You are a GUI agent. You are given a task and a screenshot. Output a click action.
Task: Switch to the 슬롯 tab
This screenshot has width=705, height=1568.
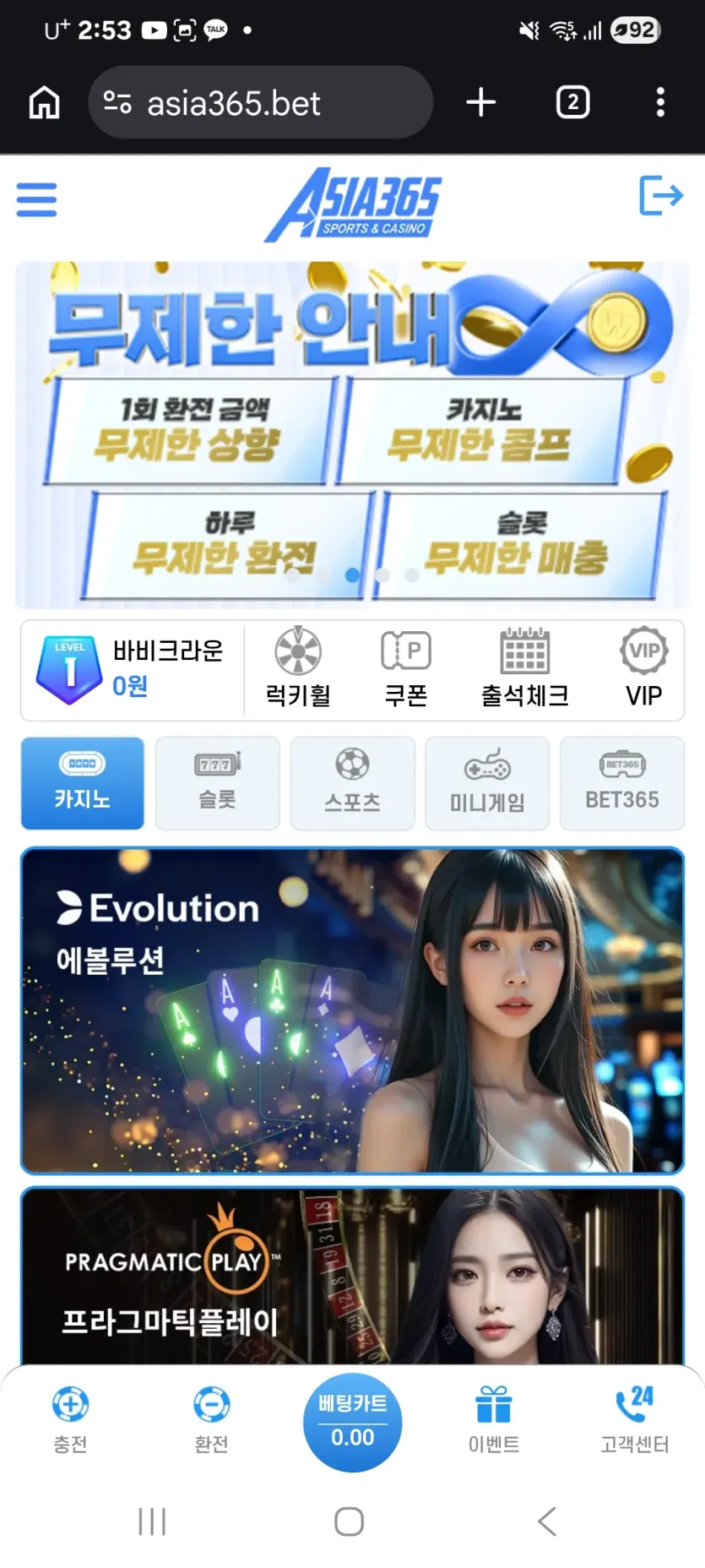point(218,783)
